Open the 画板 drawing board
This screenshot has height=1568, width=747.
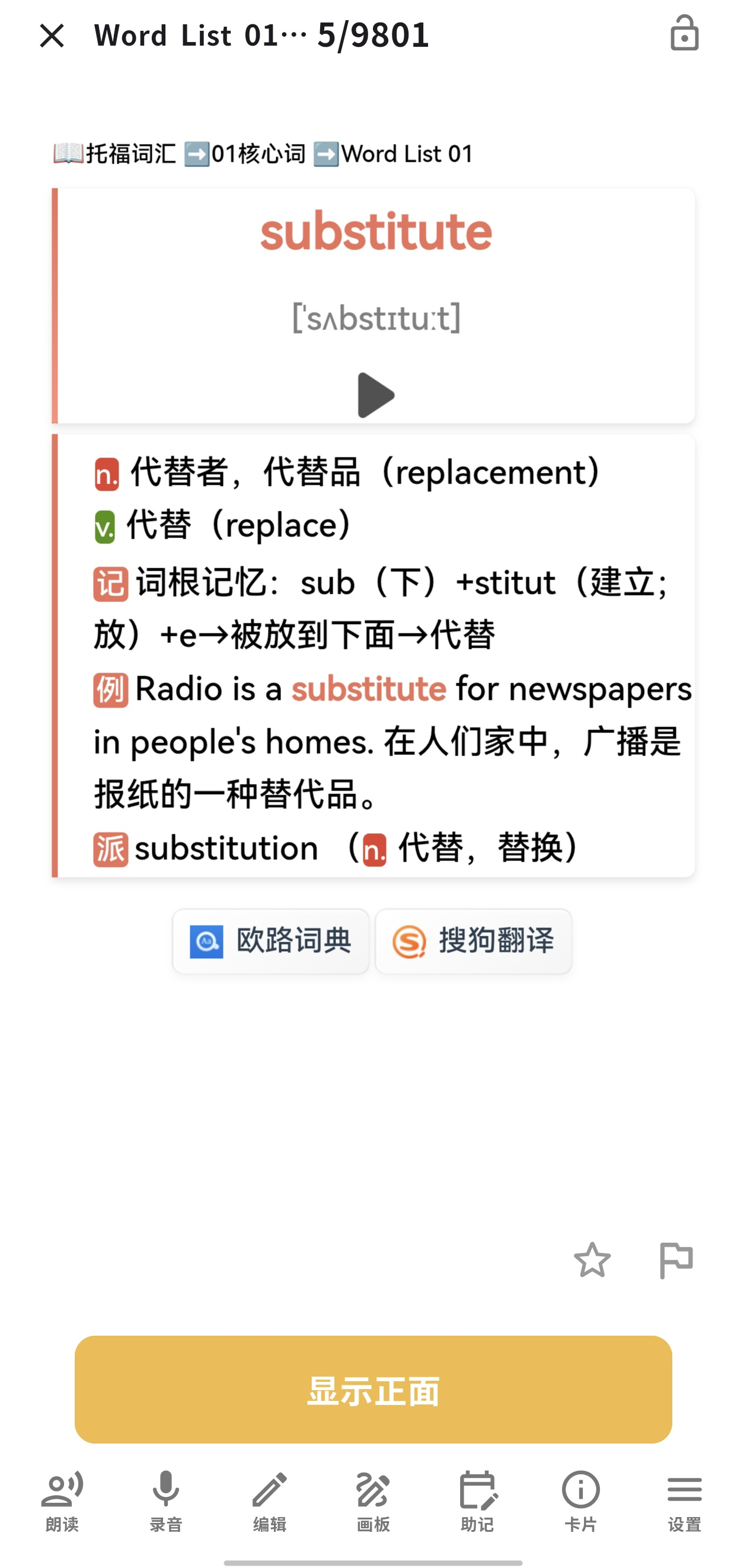pyautogui.click(x=373, y=1500)
